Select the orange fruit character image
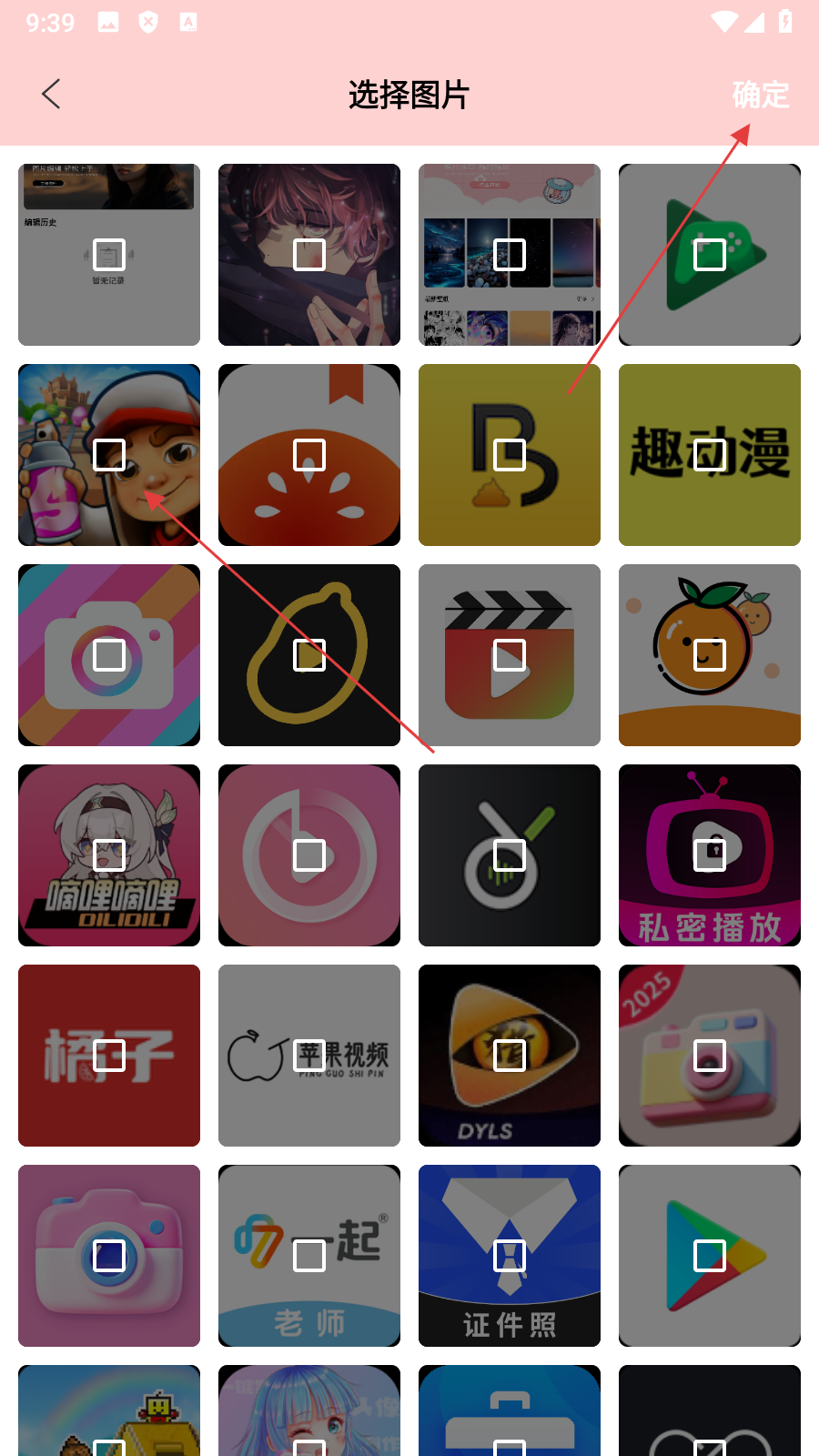Viewport: 819px width, 1456px height. [710, 655]
